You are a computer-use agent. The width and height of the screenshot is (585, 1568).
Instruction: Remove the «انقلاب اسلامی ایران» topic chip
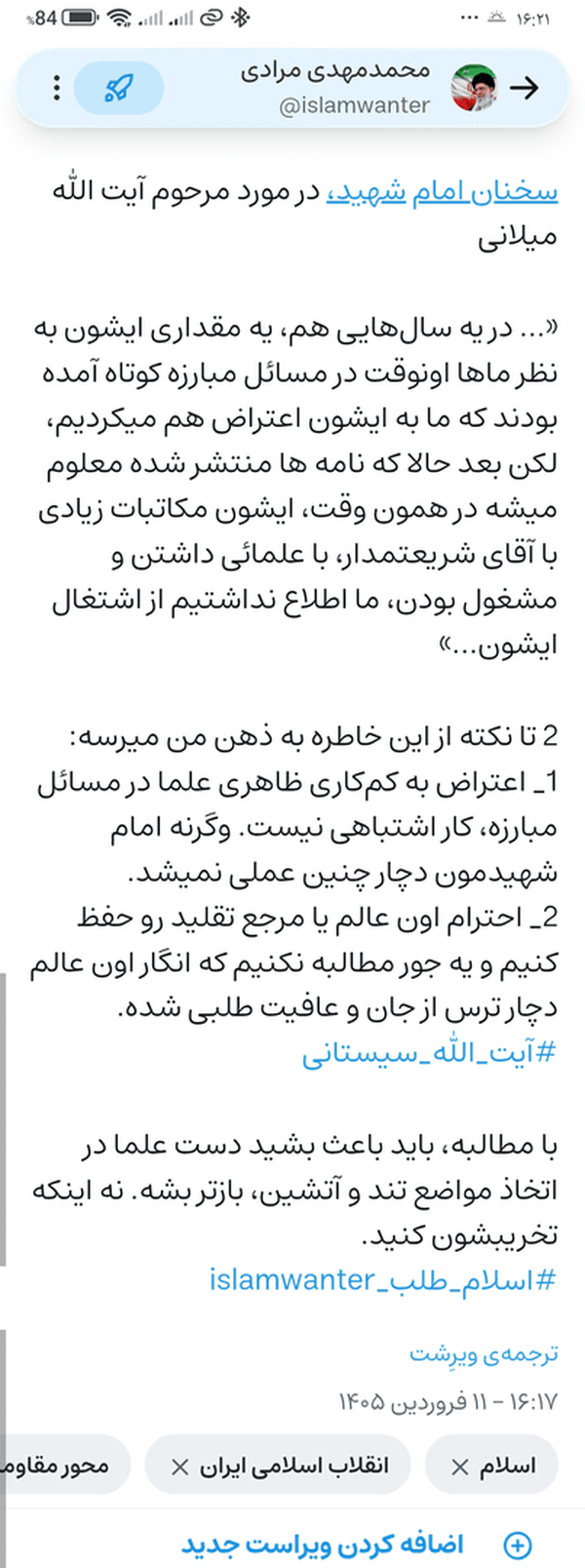[x=179, y=1467]
